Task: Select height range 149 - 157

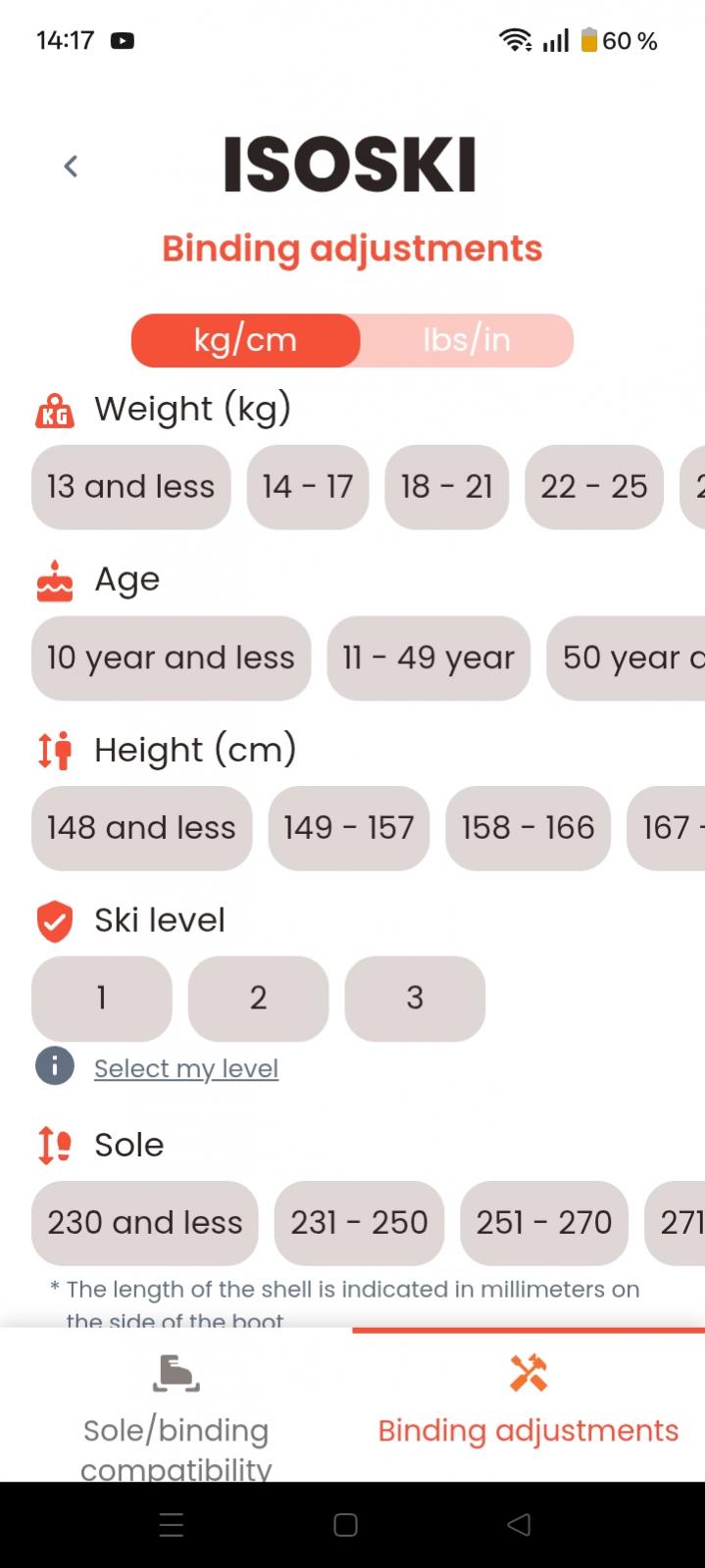Action: pyautogui.click(x=348, y=828)
